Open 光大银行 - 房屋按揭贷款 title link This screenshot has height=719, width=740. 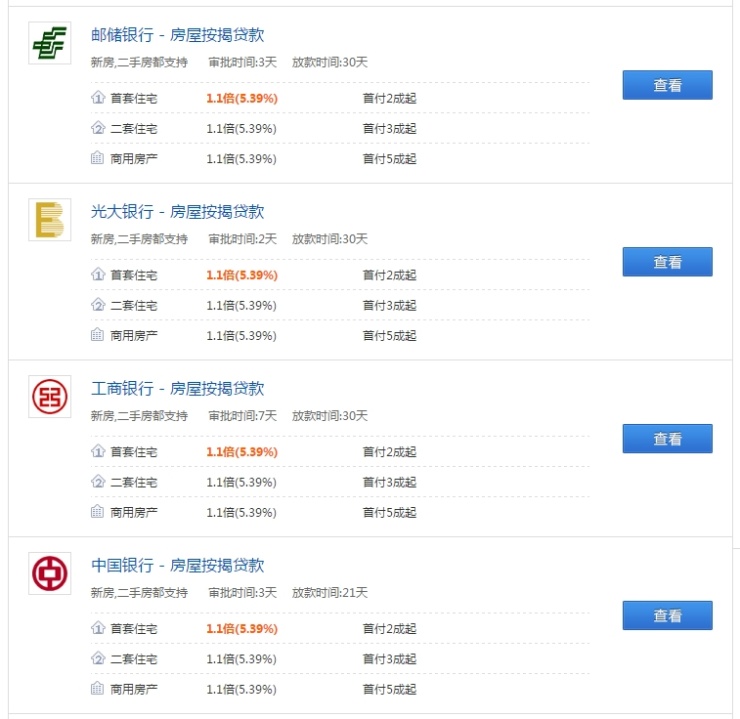[177, 212]
